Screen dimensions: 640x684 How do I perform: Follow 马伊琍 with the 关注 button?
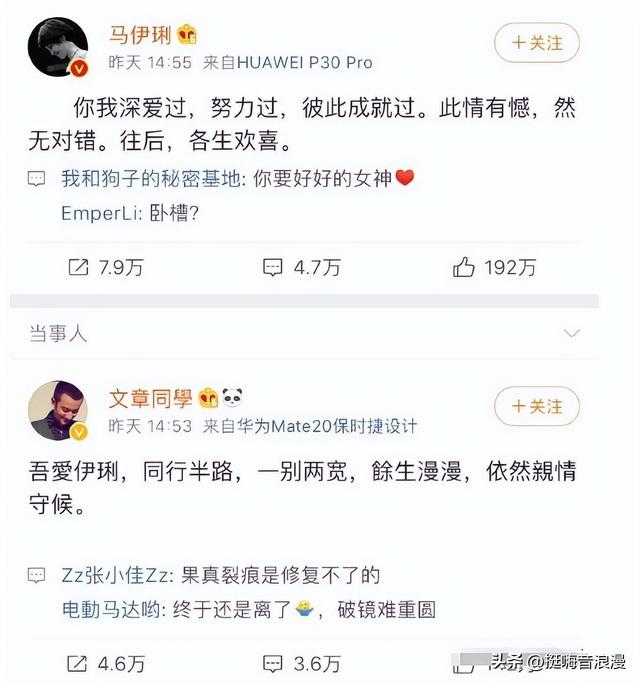pyautogui.click(x=538, y=43)
